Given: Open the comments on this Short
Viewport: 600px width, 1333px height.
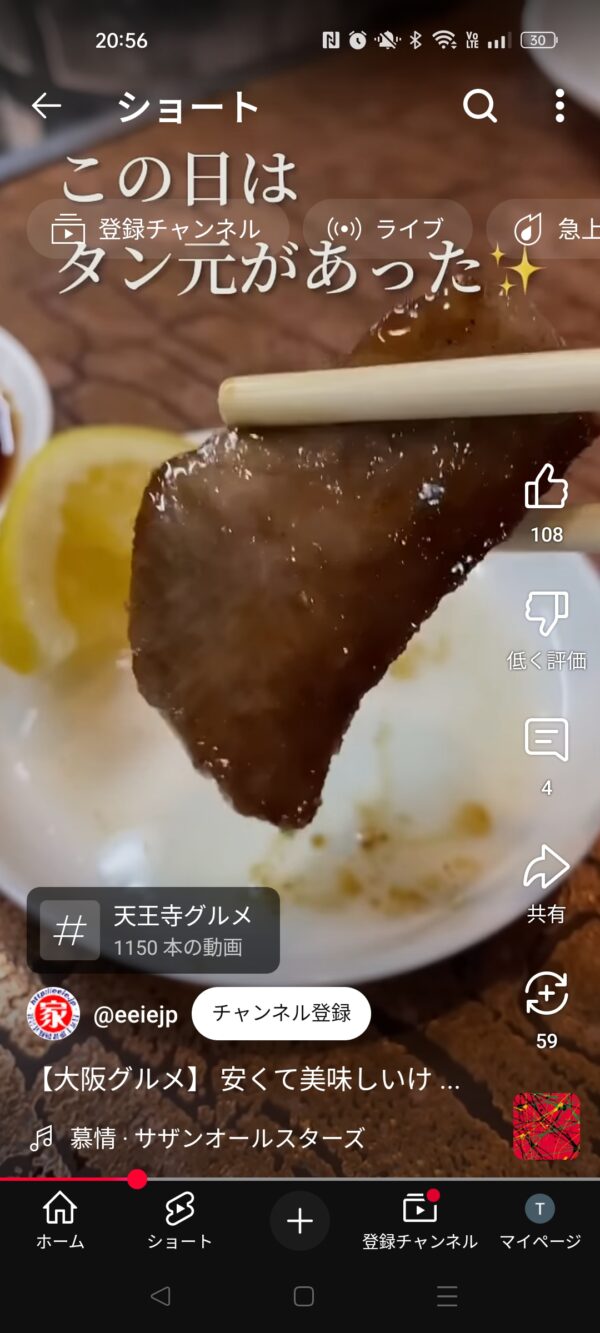Looking at the screenshot, I should coord(546,740).
